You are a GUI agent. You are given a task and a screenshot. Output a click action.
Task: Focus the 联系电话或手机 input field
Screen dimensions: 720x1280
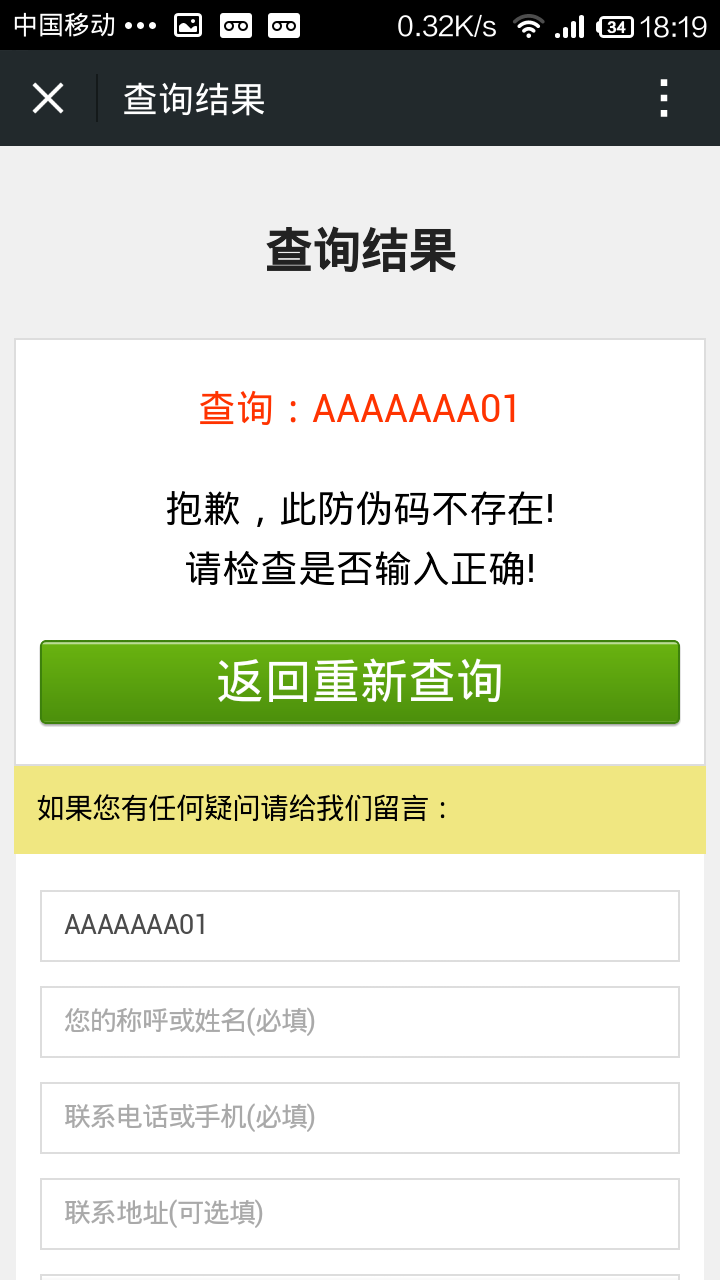click(x=360, y=1118)
